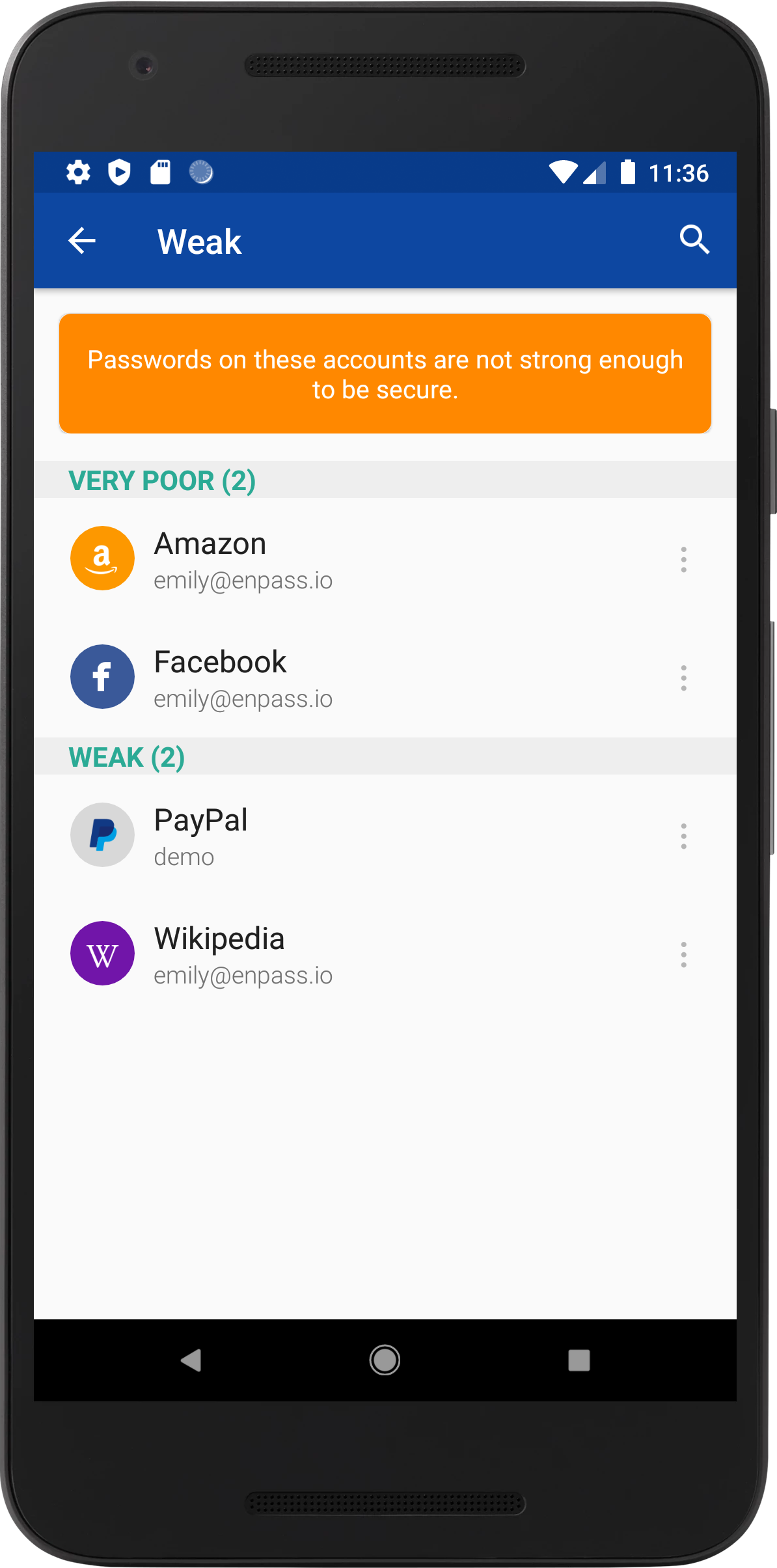Open Wikipedia's three-dot options
Viewport: 777px width, 1568px height.
[x=683, y=955]
